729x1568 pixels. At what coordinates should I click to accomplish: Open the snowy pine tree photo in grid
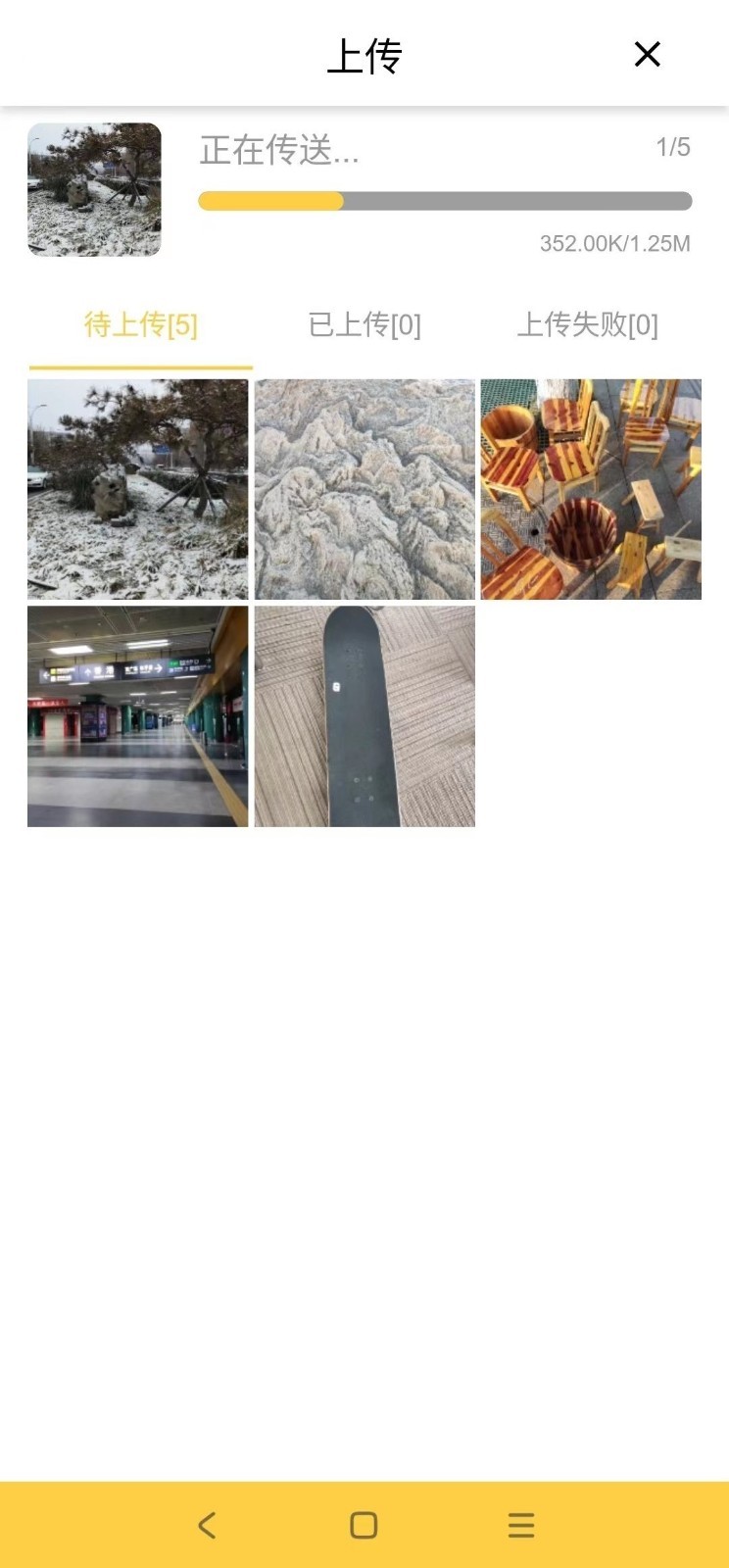[138, 489]
